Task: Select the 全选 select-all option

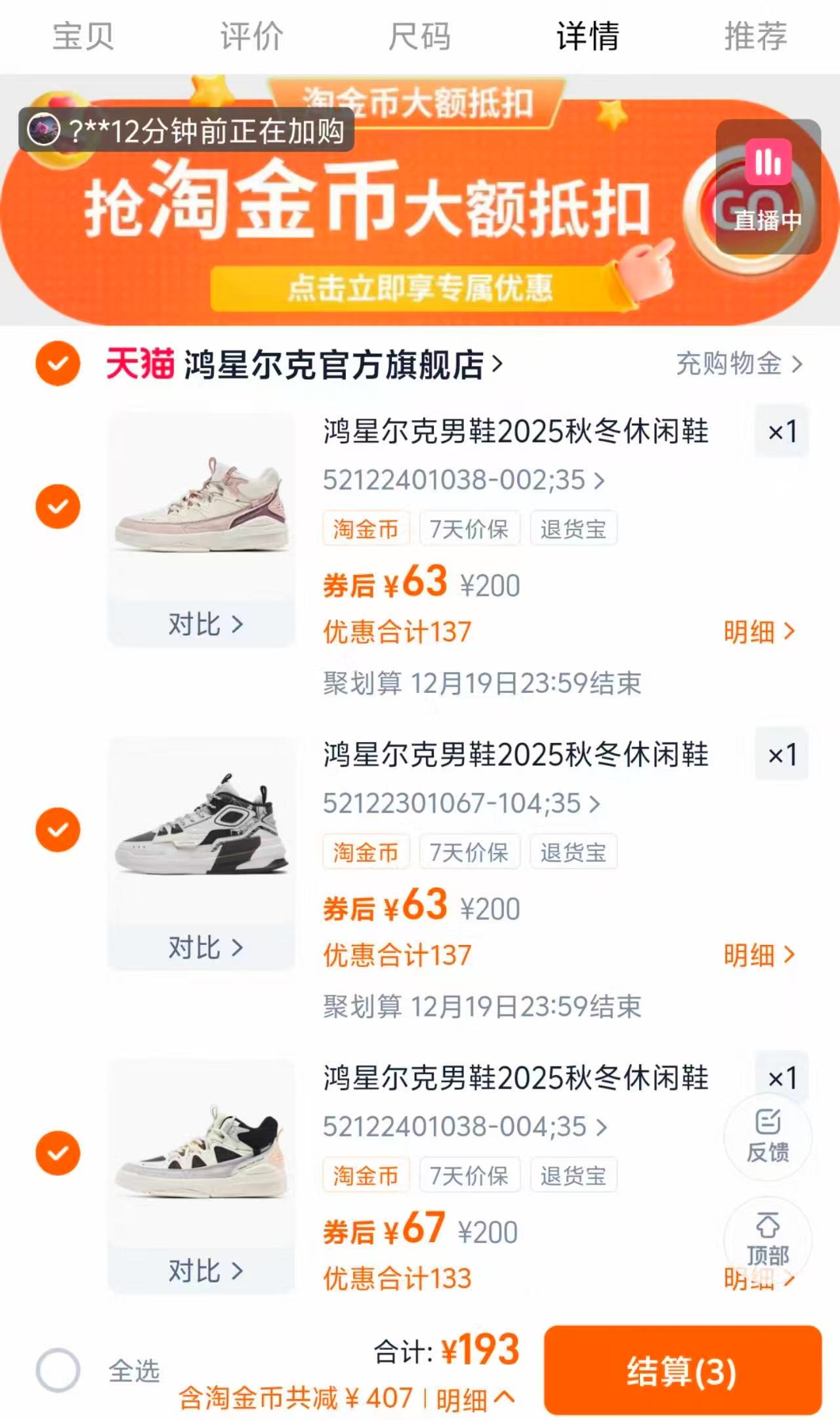Action: pos(58,1368)
